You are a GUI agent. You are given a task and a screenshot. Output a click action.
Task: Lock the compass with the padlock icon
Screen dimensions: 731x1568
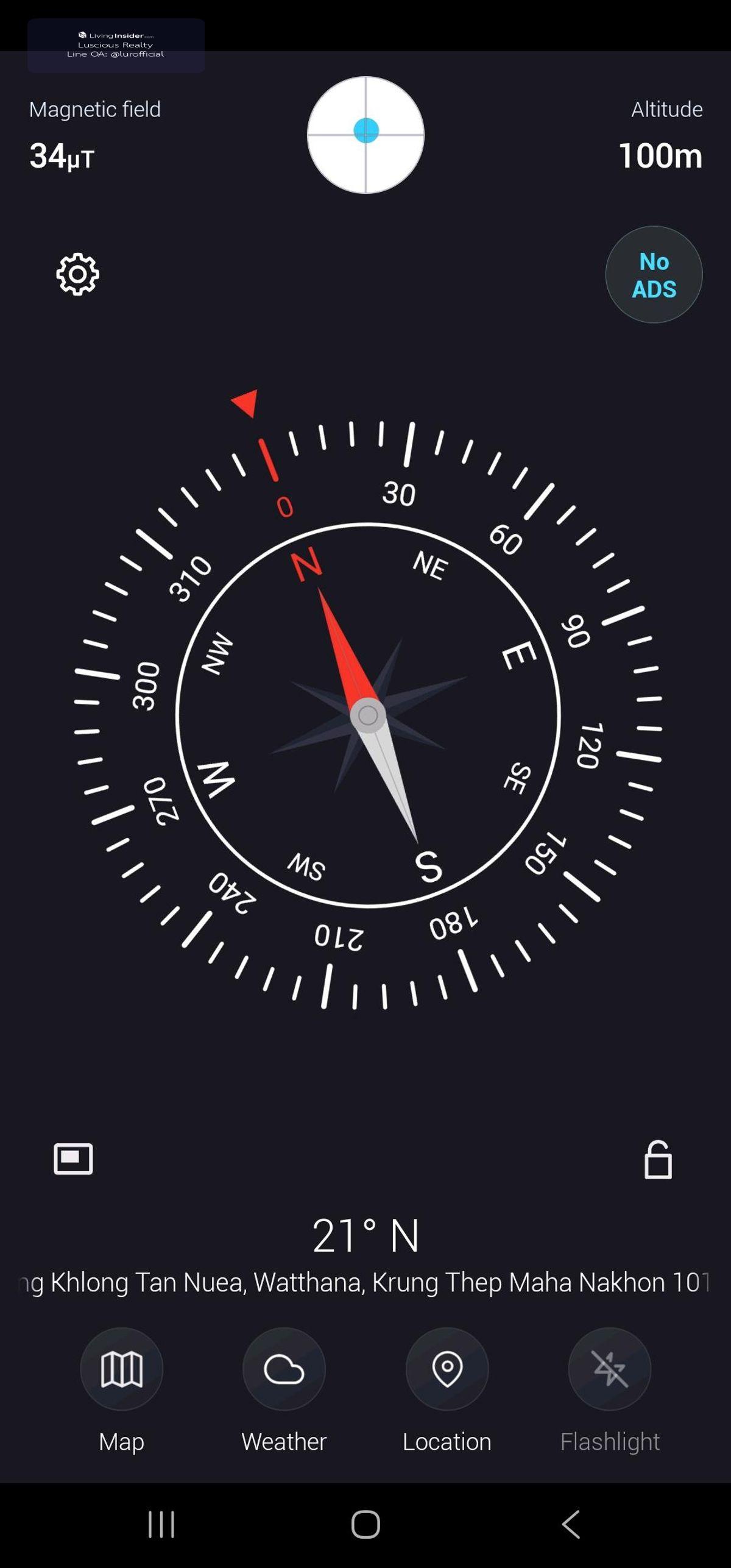click(658, 1160)
